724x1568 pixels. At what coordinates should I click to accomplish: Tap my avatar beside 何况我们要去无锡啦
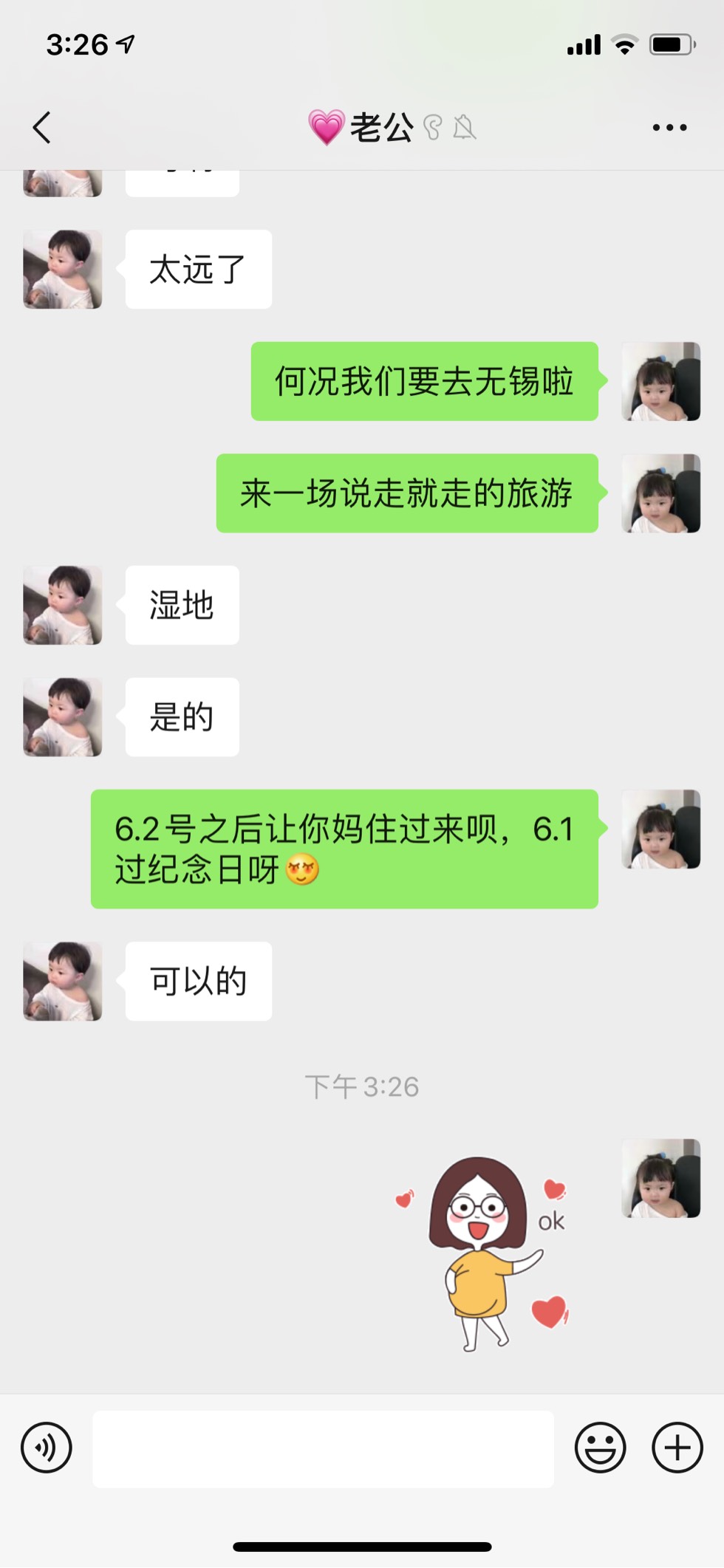point(660,381)
